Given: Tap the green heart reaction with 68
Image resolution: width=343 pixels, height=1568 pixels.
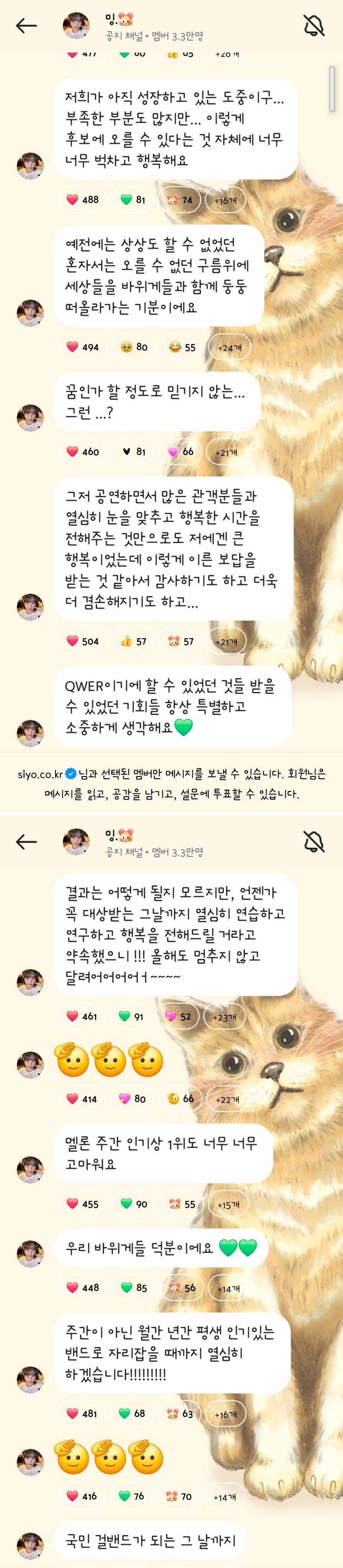Looking at the screenshot, I should (132, 1413).
